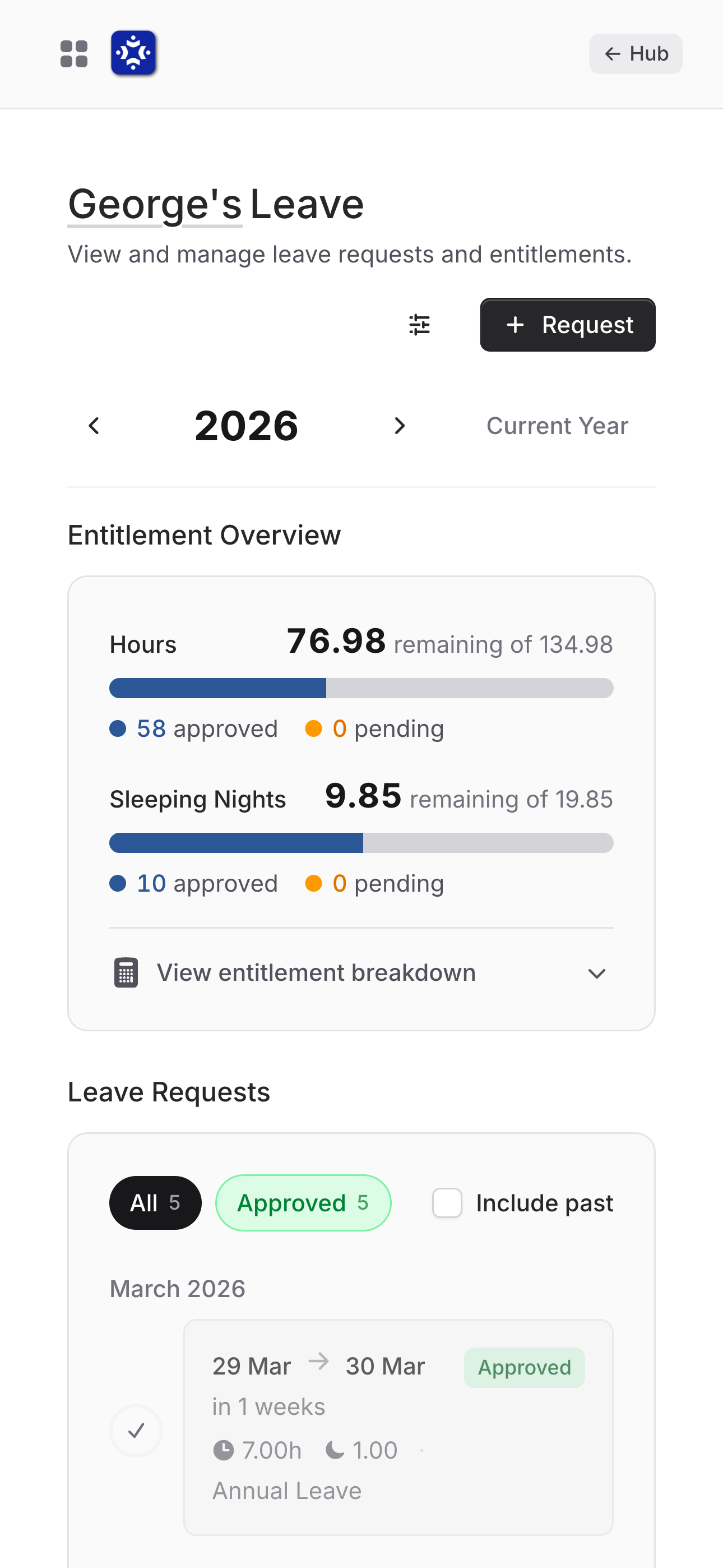Select the All requests filter
Screen dimensions: 723x1568
click(155, 1202)
